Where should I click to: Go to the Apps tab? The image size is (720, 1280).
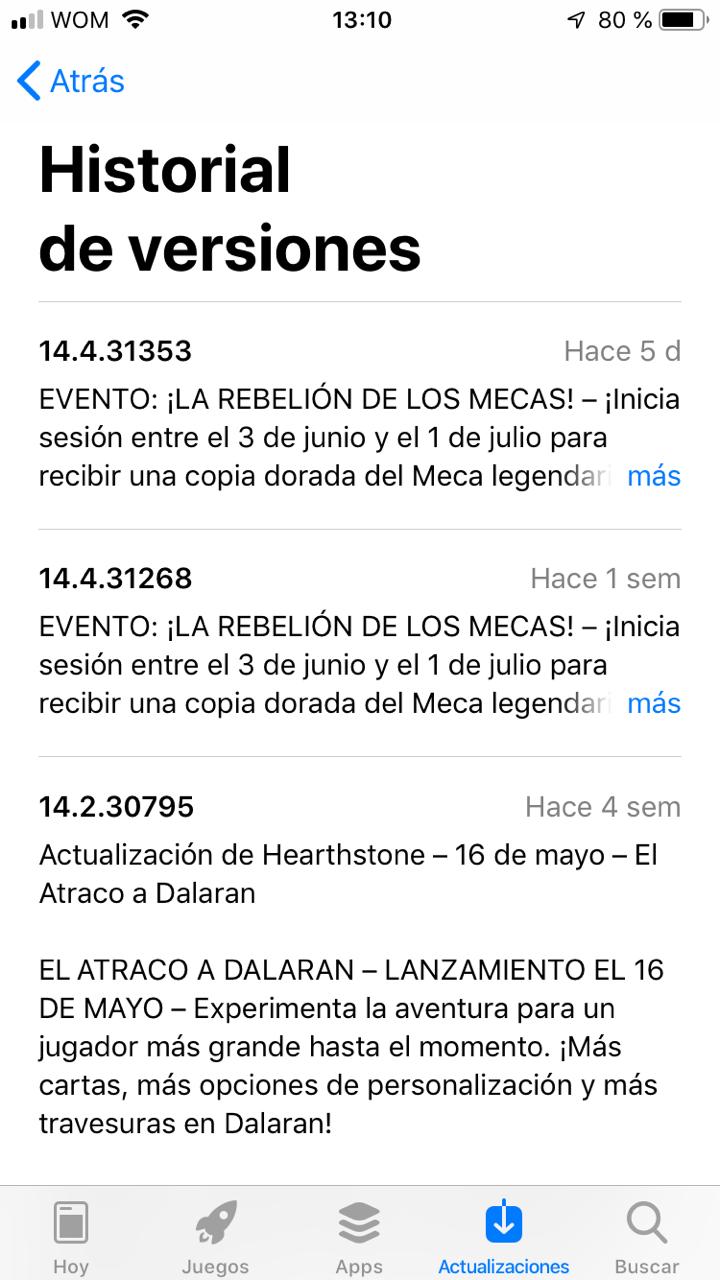click(x=359, y=1236)
